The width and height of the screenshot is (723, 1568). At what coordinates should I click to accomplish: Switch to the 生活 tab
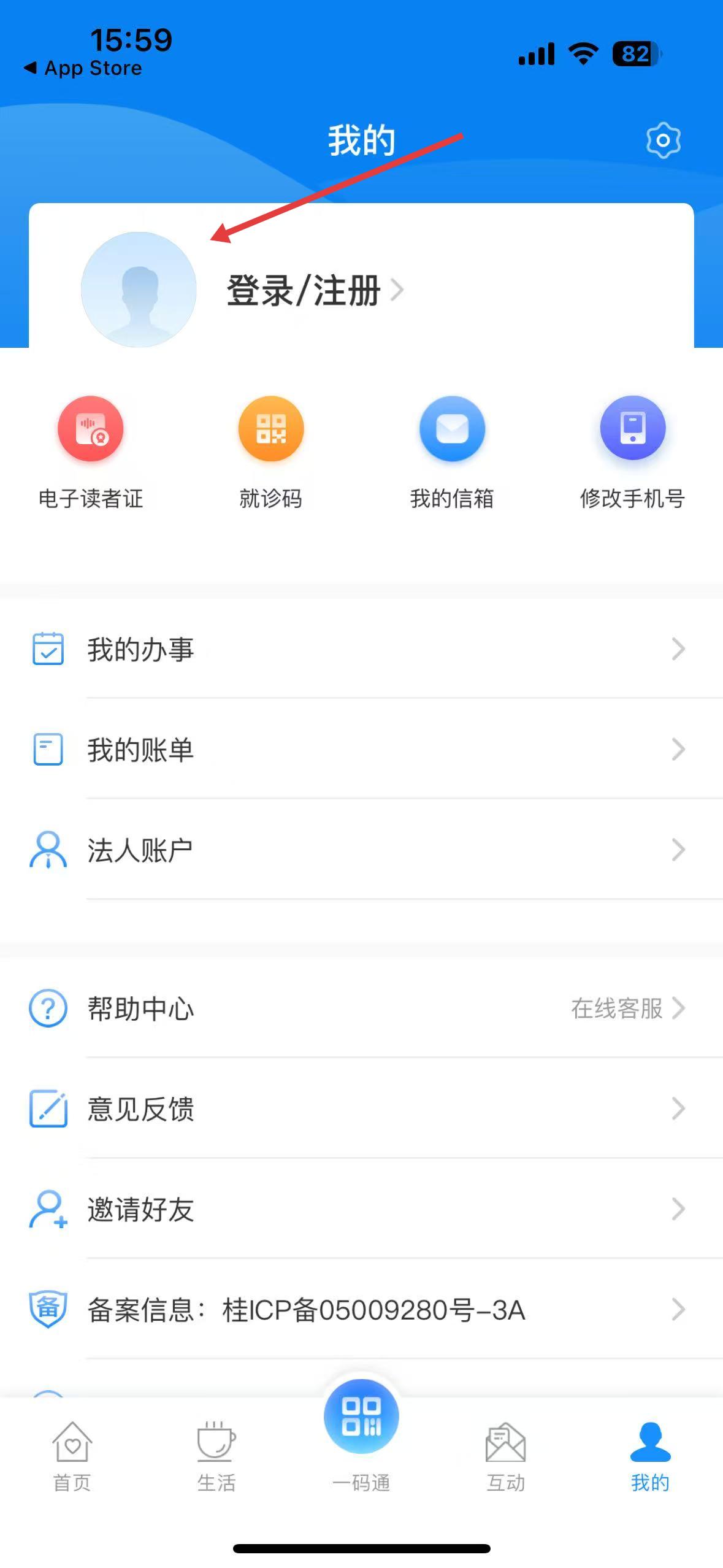click(x=216, y=1457)
